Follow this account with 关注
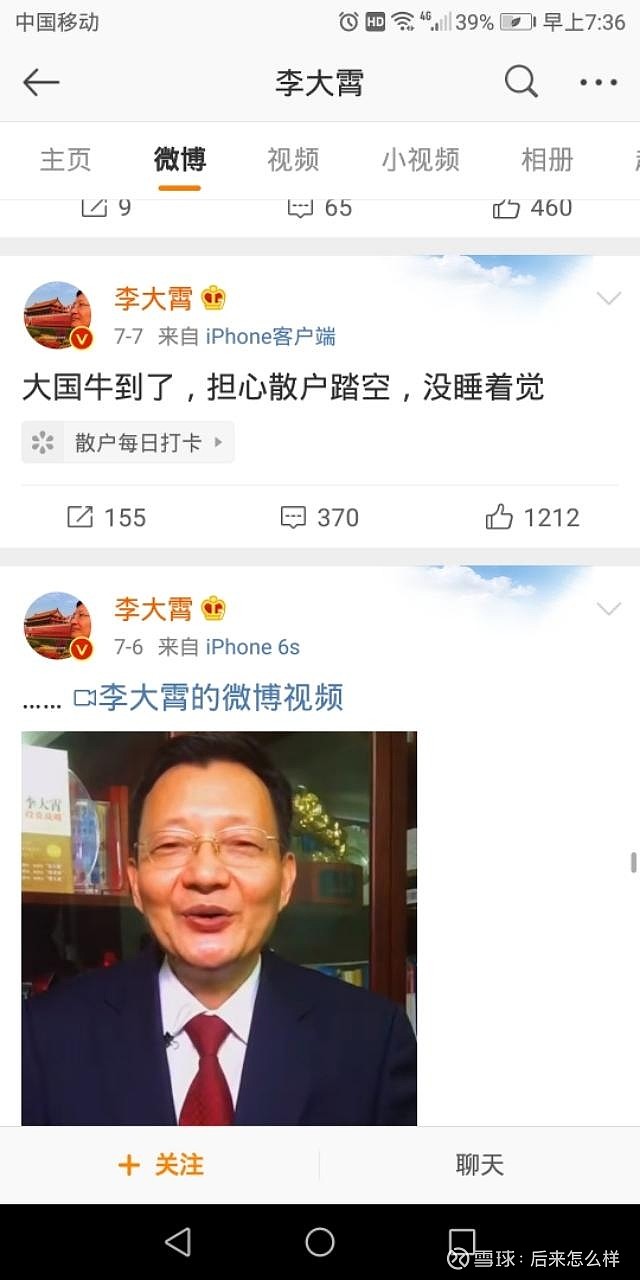 coord(160,1165)
